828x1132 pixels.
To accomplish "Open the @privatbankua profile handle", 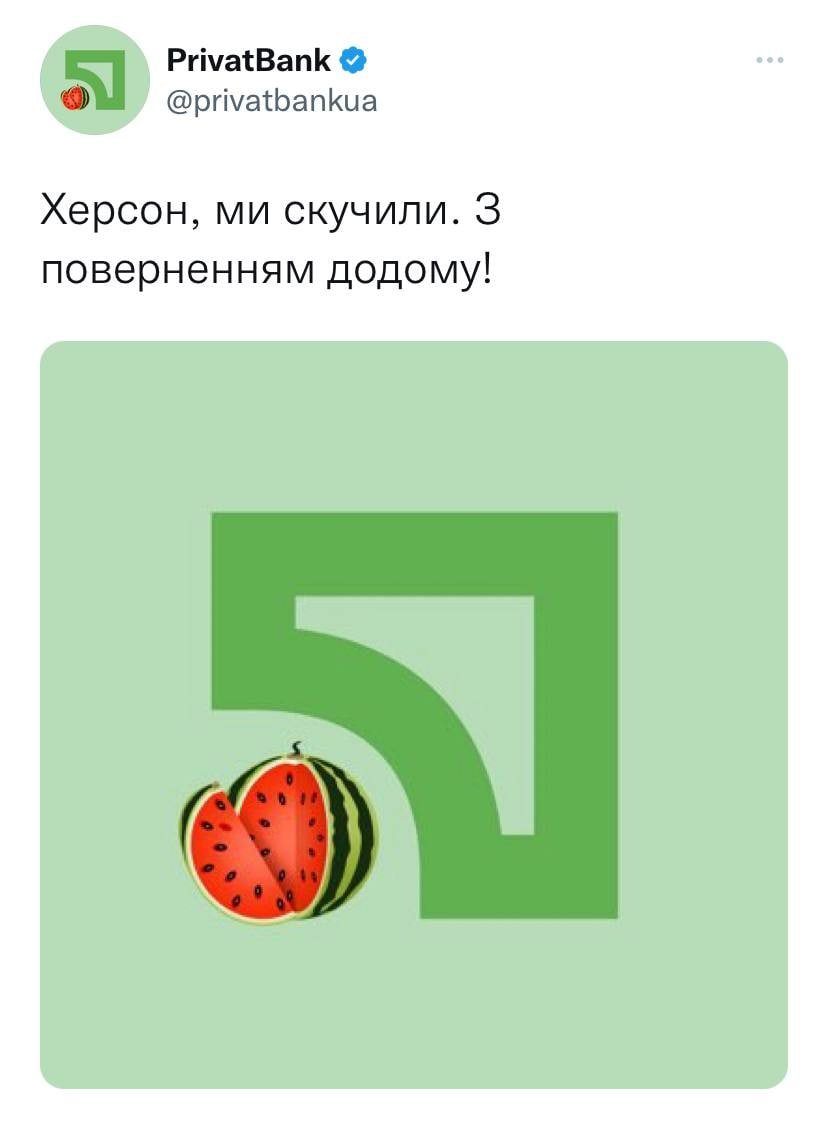I will click(271, 101).
